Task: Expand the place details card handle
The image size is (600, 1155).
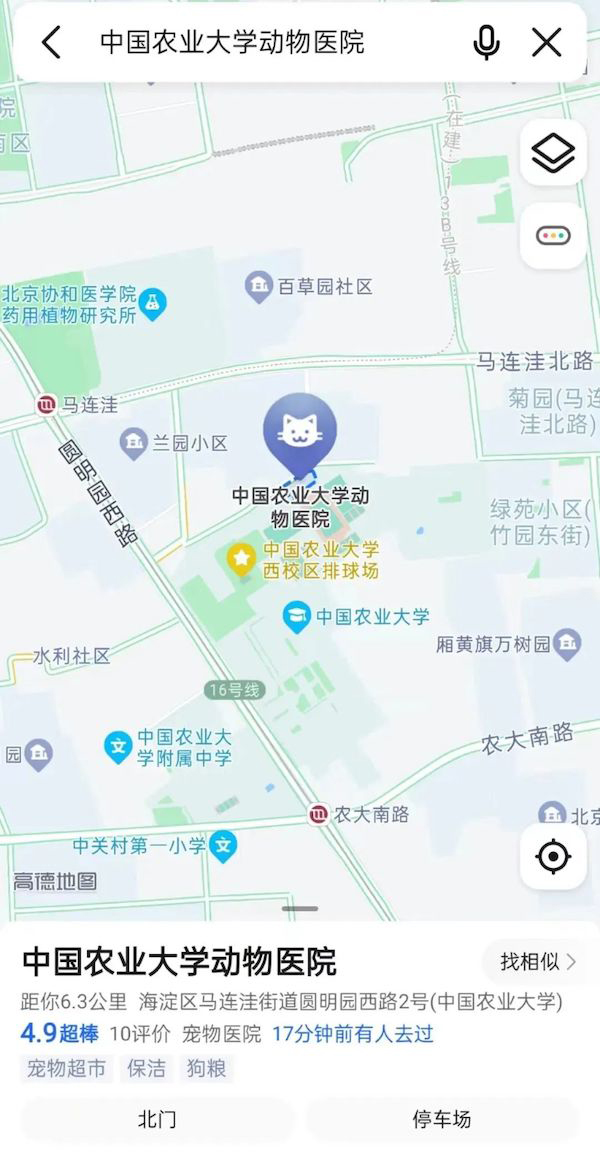Action: [x=300, y=908]
